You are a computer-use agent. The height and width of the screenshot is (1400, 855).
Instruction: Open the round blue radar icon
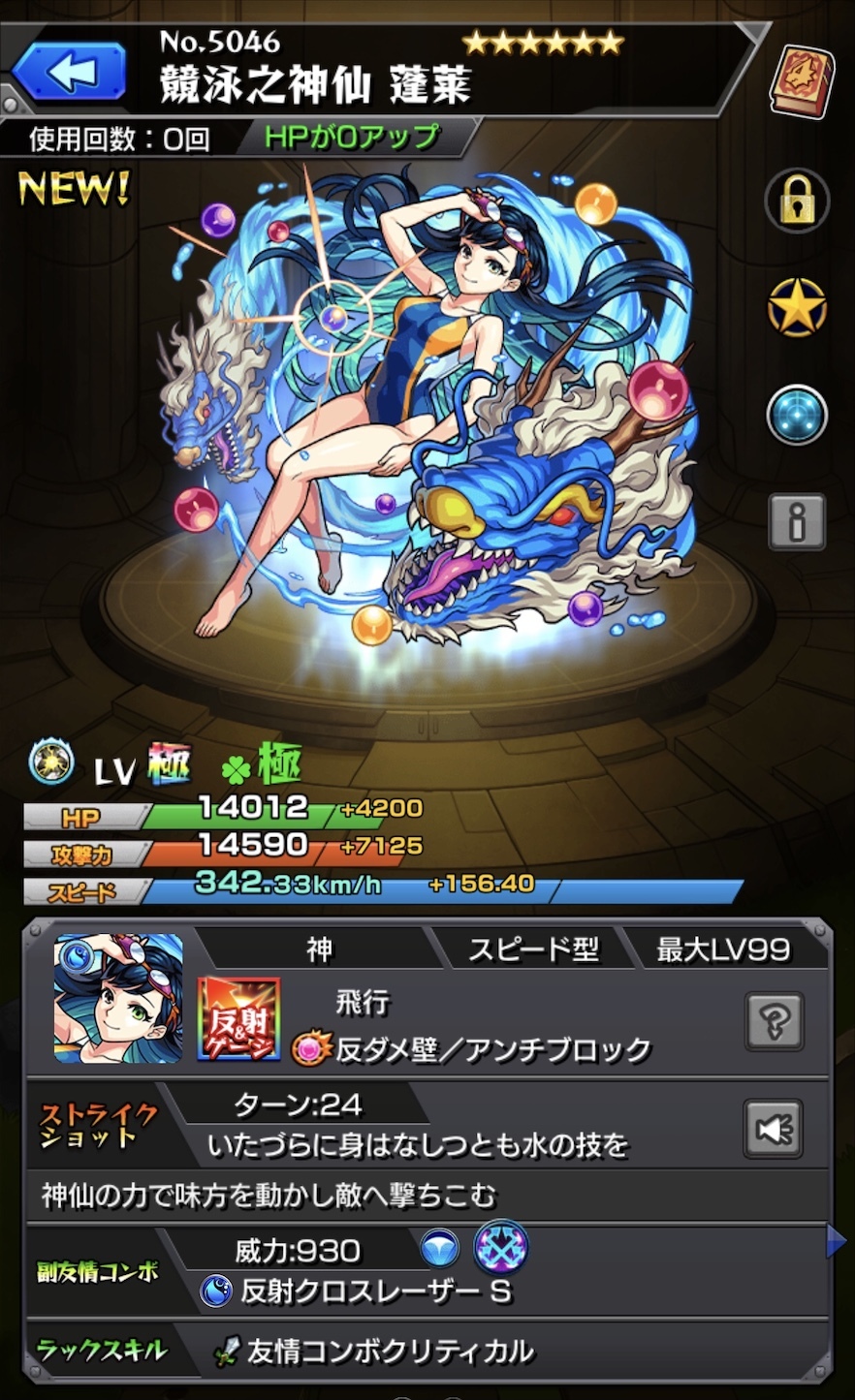click(797, 415)
